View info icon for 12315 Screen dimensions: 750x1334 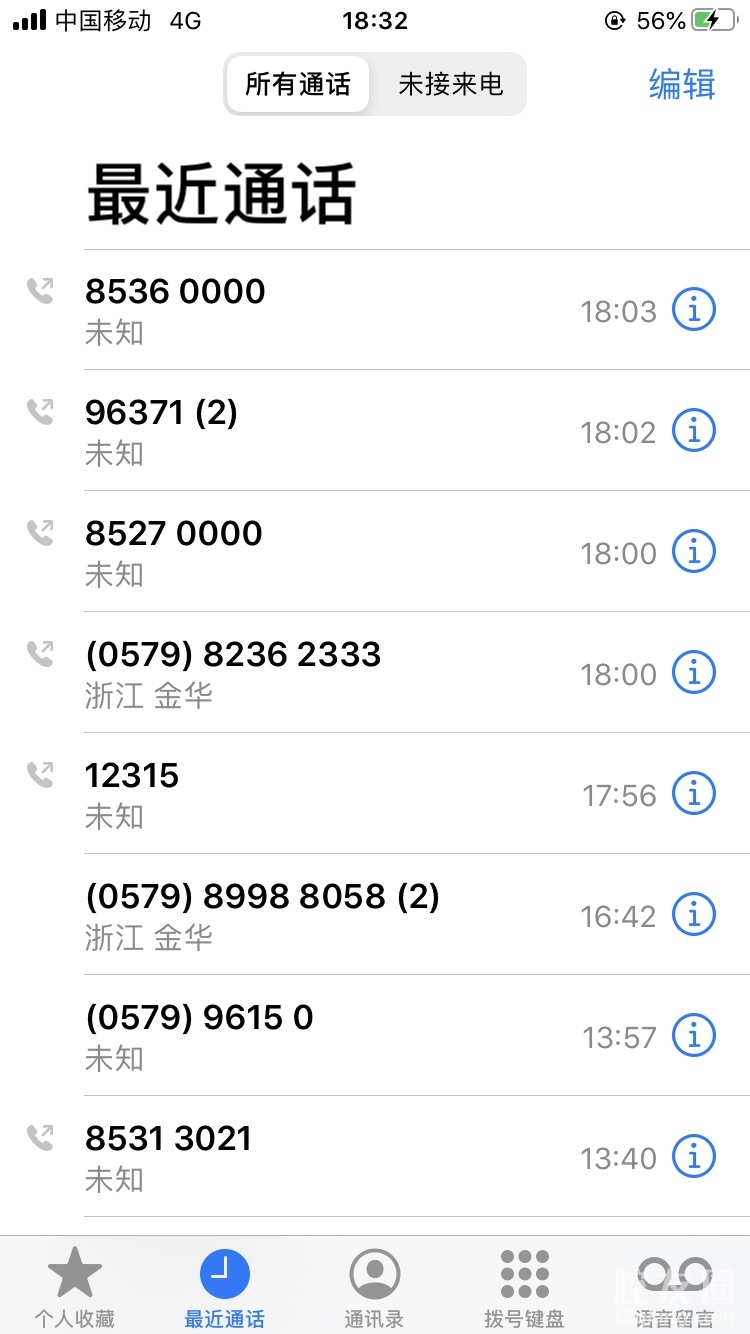click(x=693, y=794)
